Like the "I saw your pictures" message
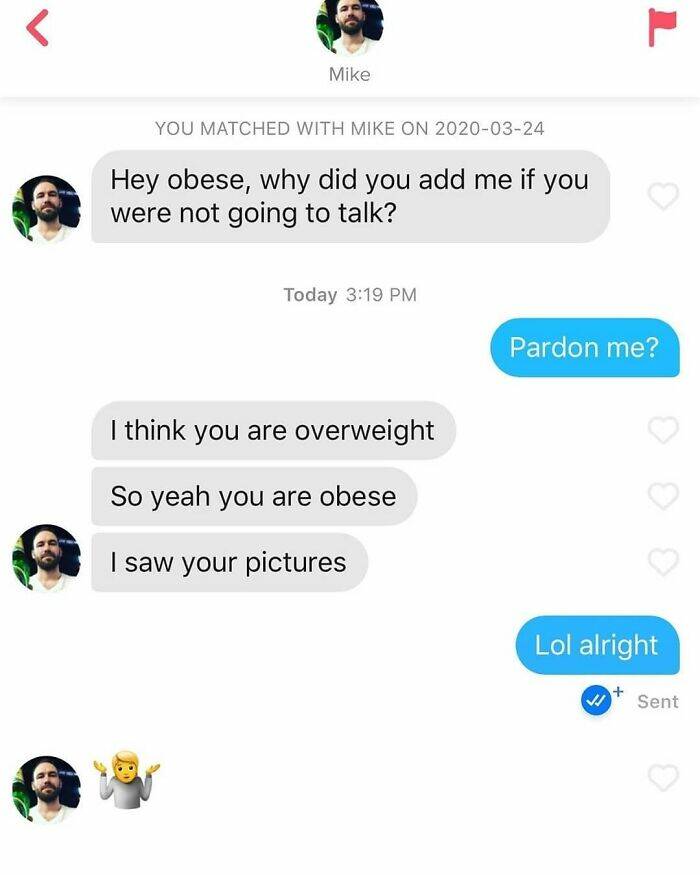 663,562
